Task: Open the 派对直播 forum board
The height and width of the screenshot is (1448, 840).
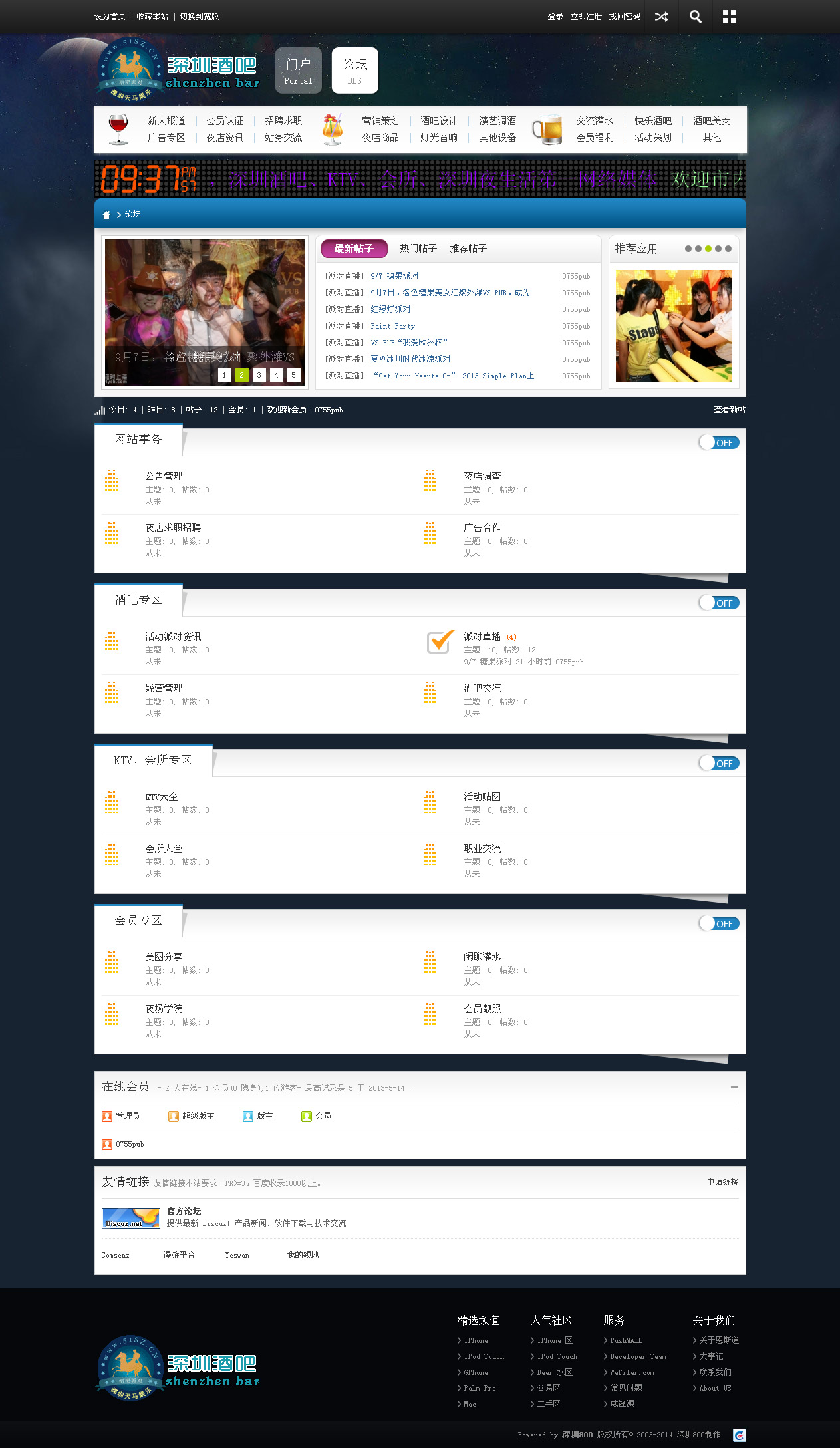Action: coord(482,637)
